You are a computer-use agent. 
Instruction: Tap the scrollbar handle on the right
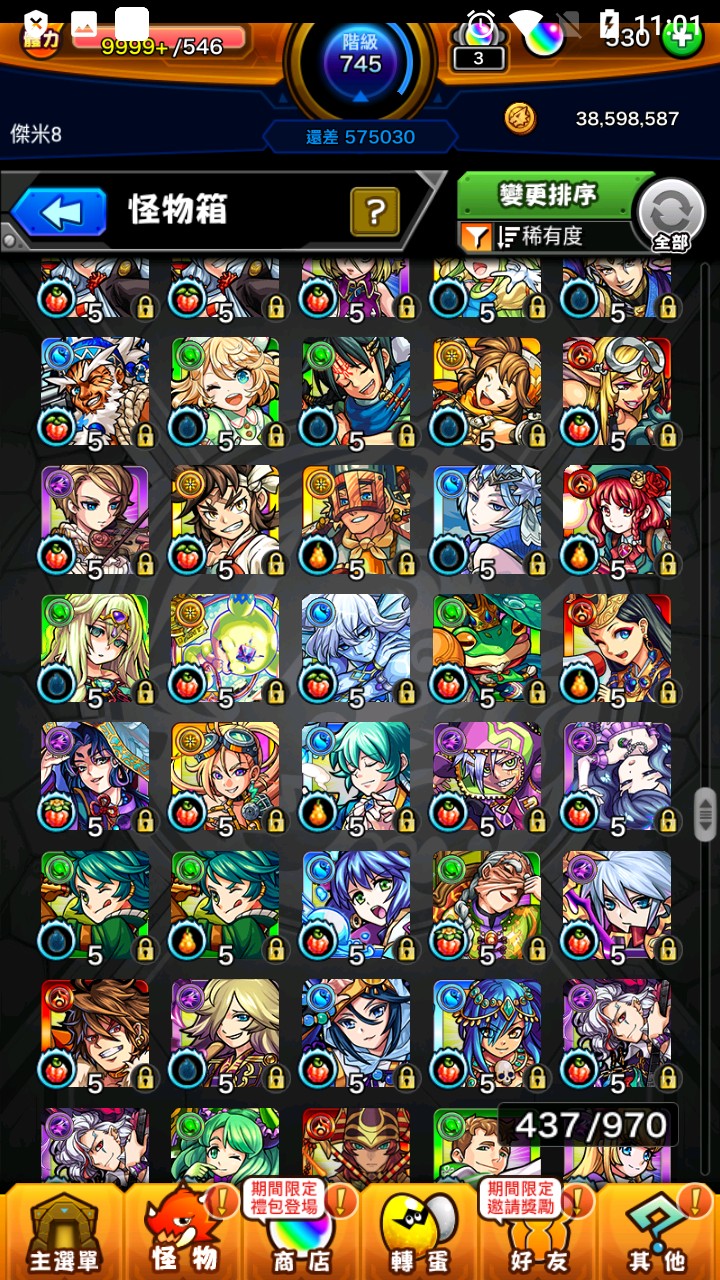[705, 813]
